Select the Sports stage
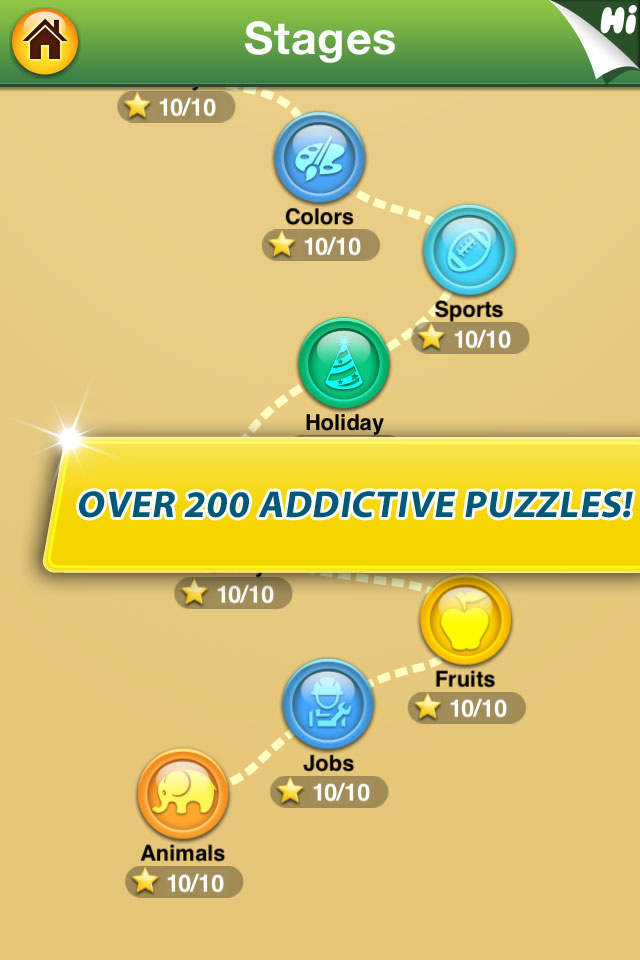The height and width of the screenshot is (960, 640). 468,251
